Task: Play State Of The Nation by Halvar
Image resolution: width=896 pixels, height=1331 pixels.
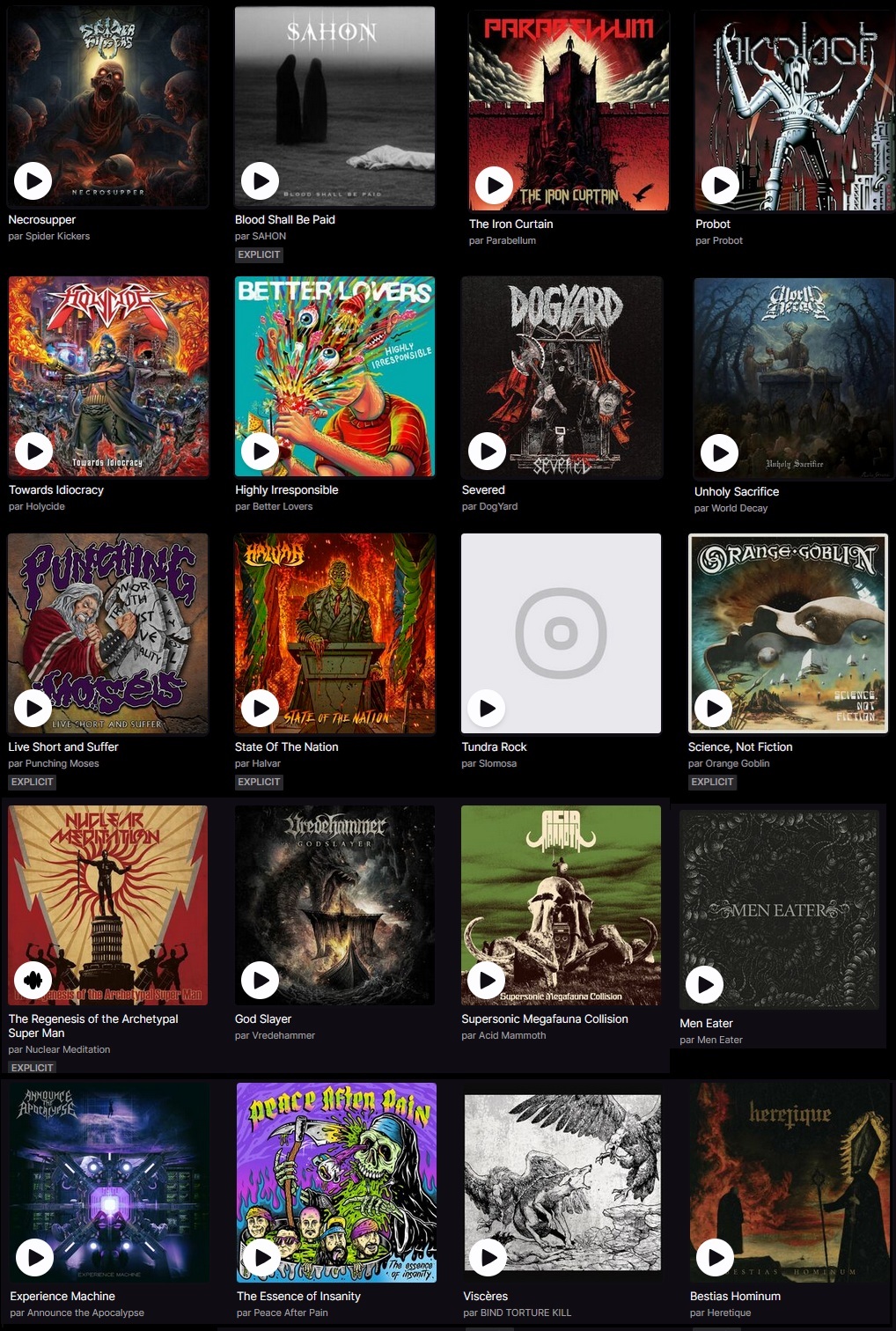Action: [261, 708]
